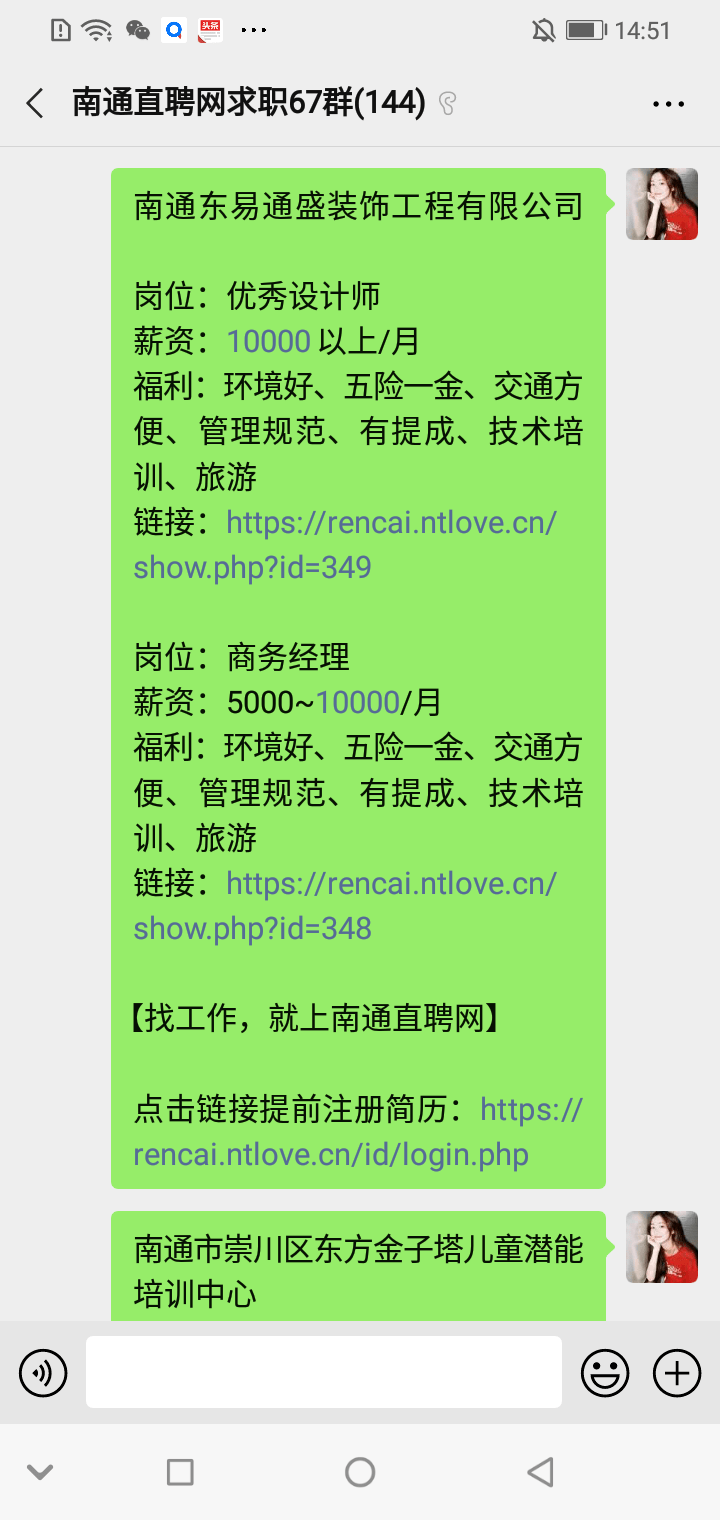The height and width of the screenshot is (1520, 720).
Task: Open the emoji picker
Action: pyautogui.click(x=604, y=1371)
